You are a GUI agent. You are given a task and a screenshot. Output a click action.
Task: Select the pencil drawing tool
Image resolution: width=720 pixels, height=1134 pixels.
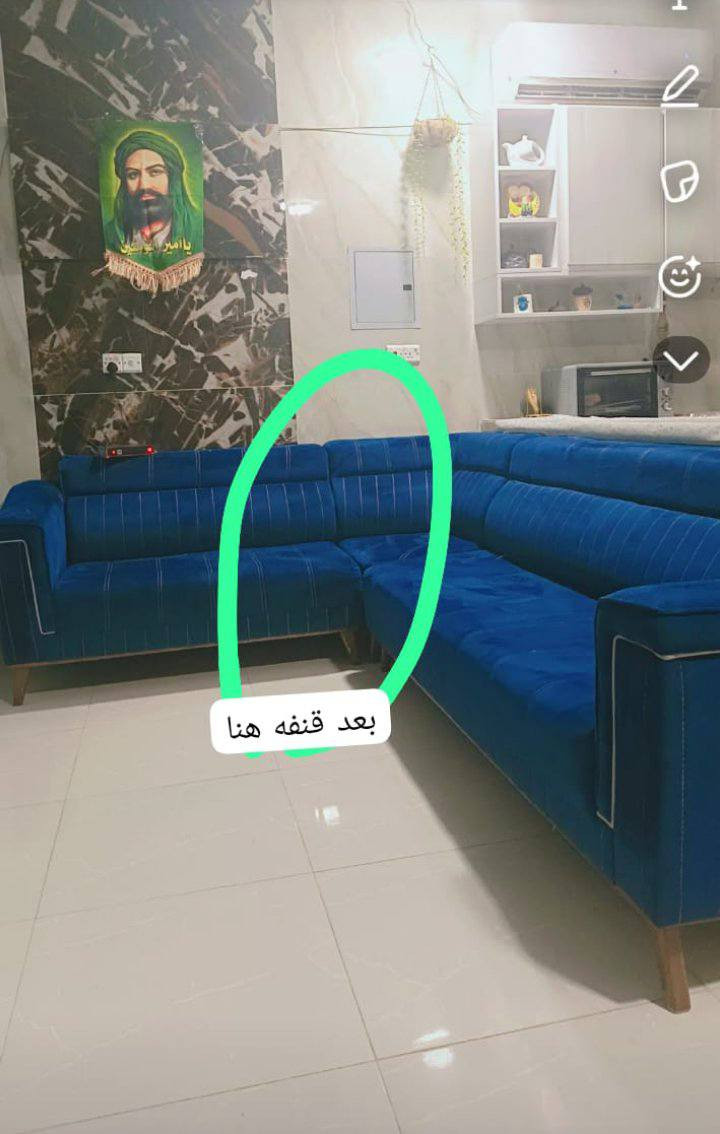click(x=681, y=84)
